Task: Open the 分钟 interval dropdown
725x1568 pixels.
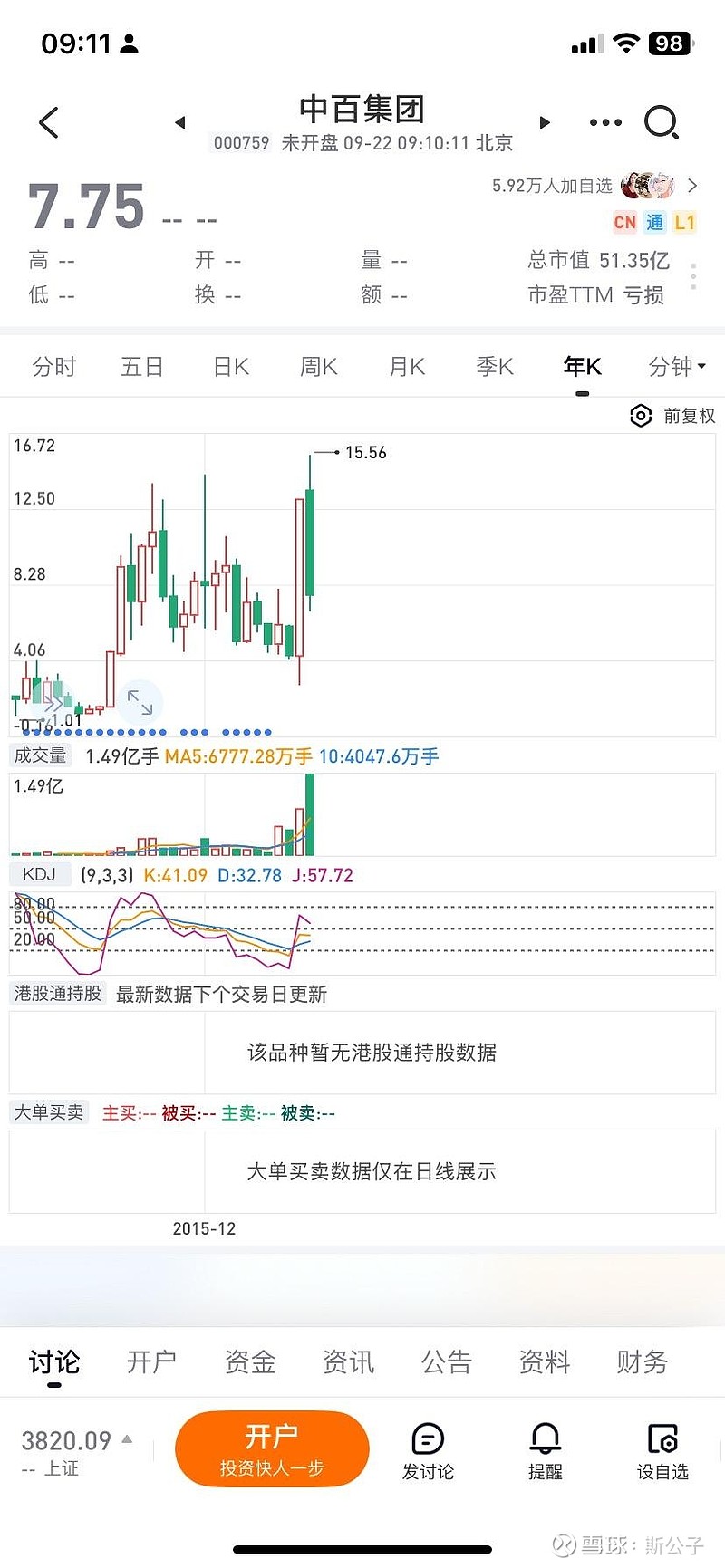Action: pos(676,367)
